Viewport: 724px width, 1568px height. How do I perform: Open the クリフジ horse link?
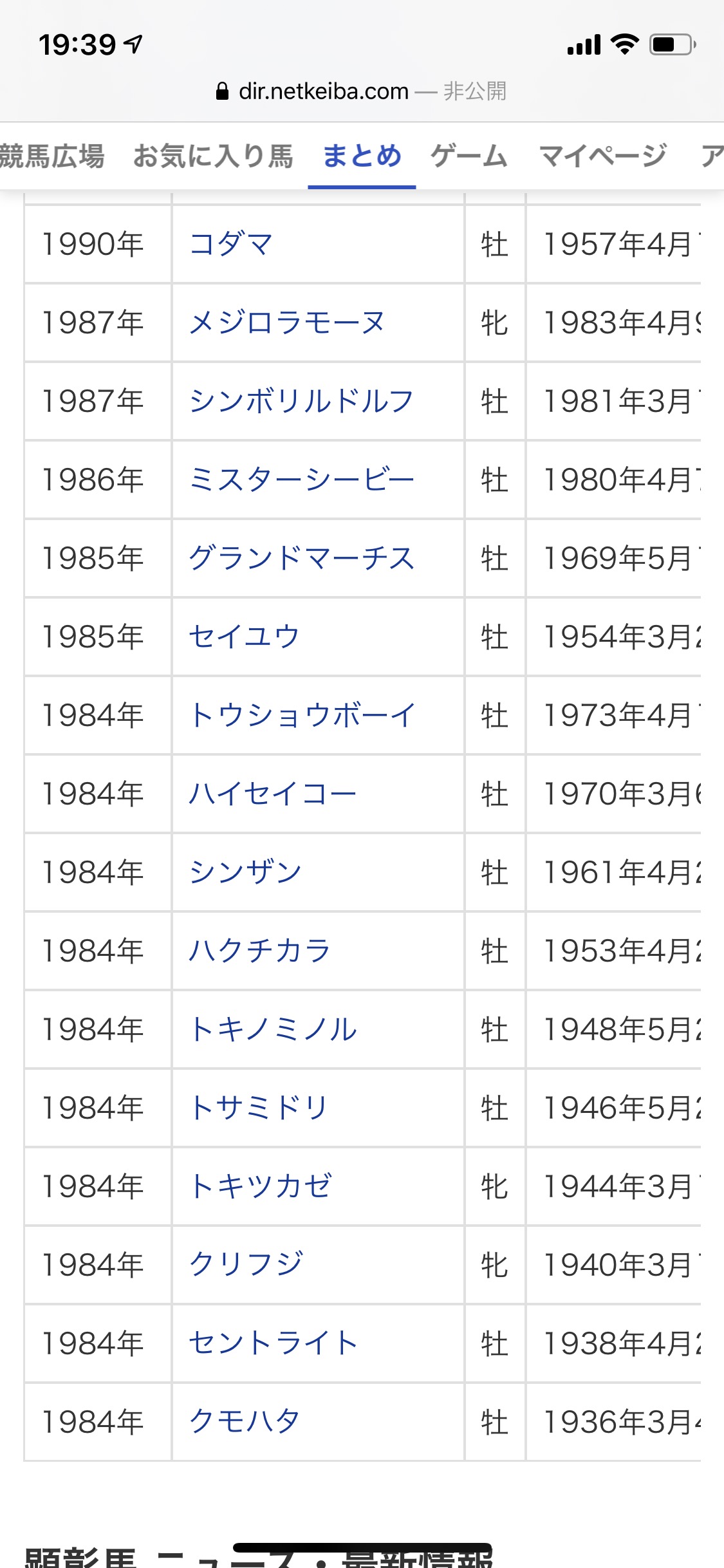pos(246,1265)
